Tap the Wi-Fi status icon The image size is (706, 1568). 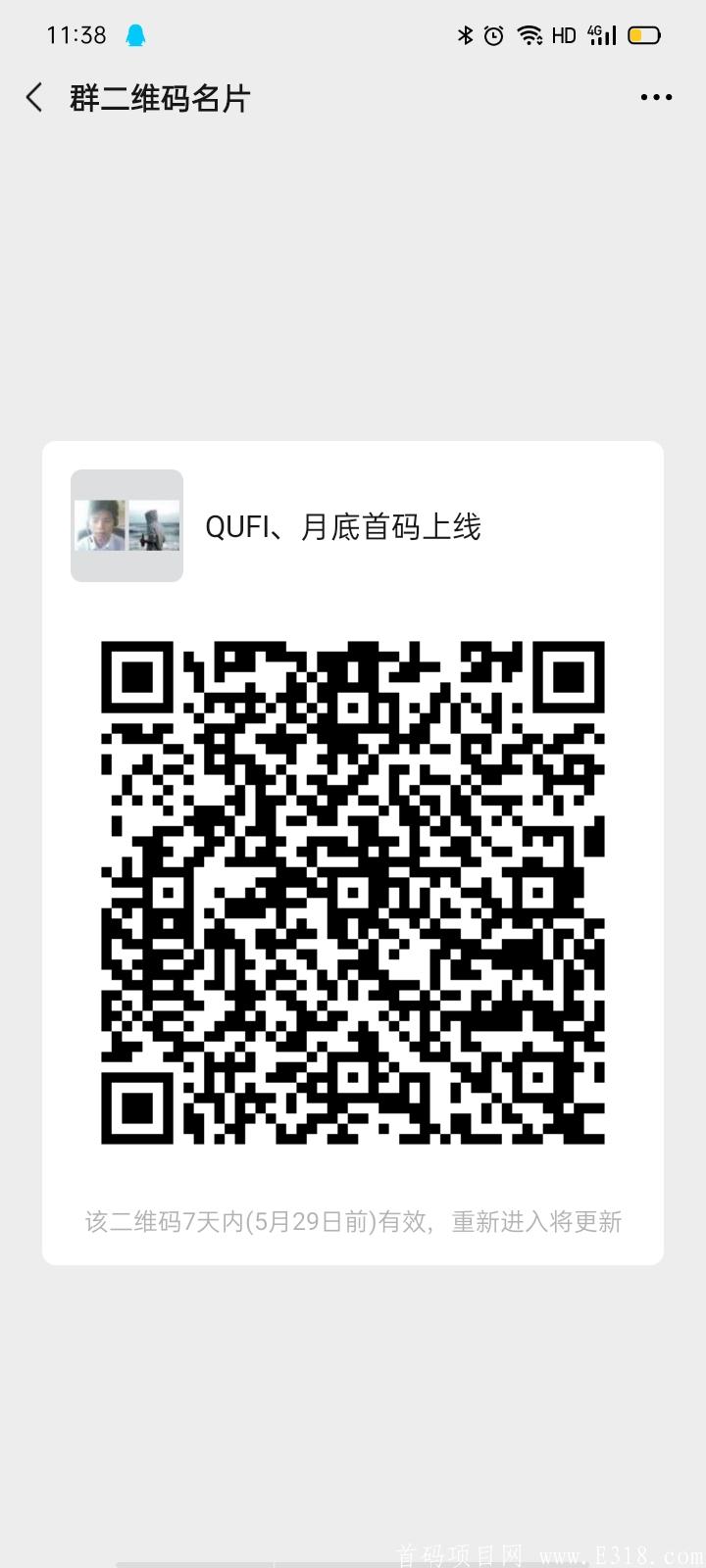tap(530, 34)
